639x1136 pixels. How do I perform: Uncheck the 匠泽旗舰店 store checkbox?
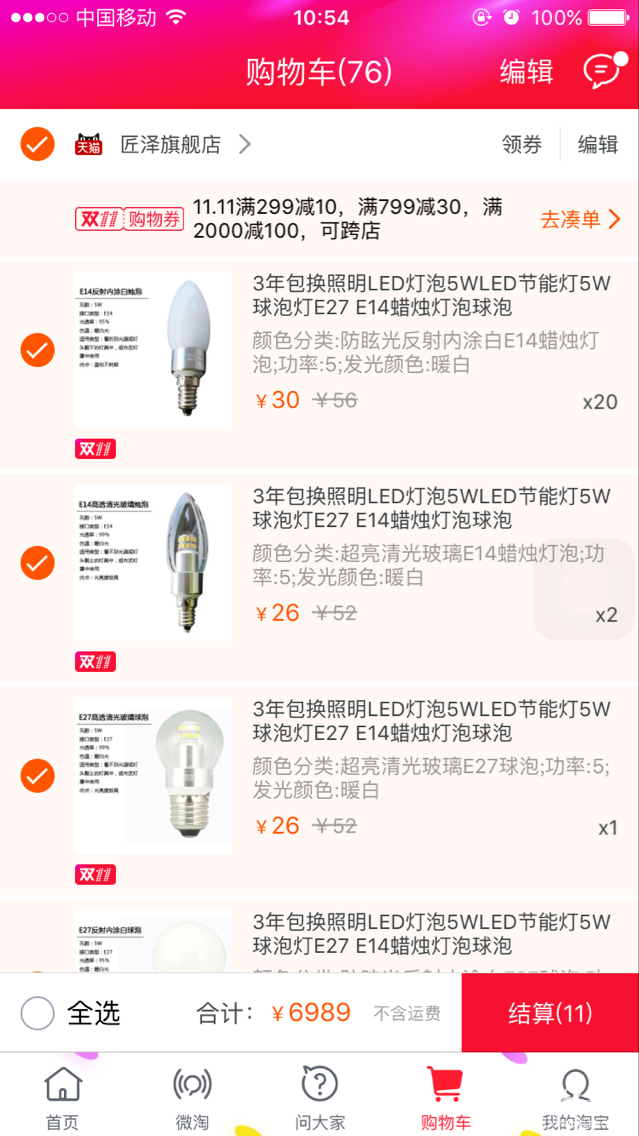pyautogui.click(x=37, y=145)
